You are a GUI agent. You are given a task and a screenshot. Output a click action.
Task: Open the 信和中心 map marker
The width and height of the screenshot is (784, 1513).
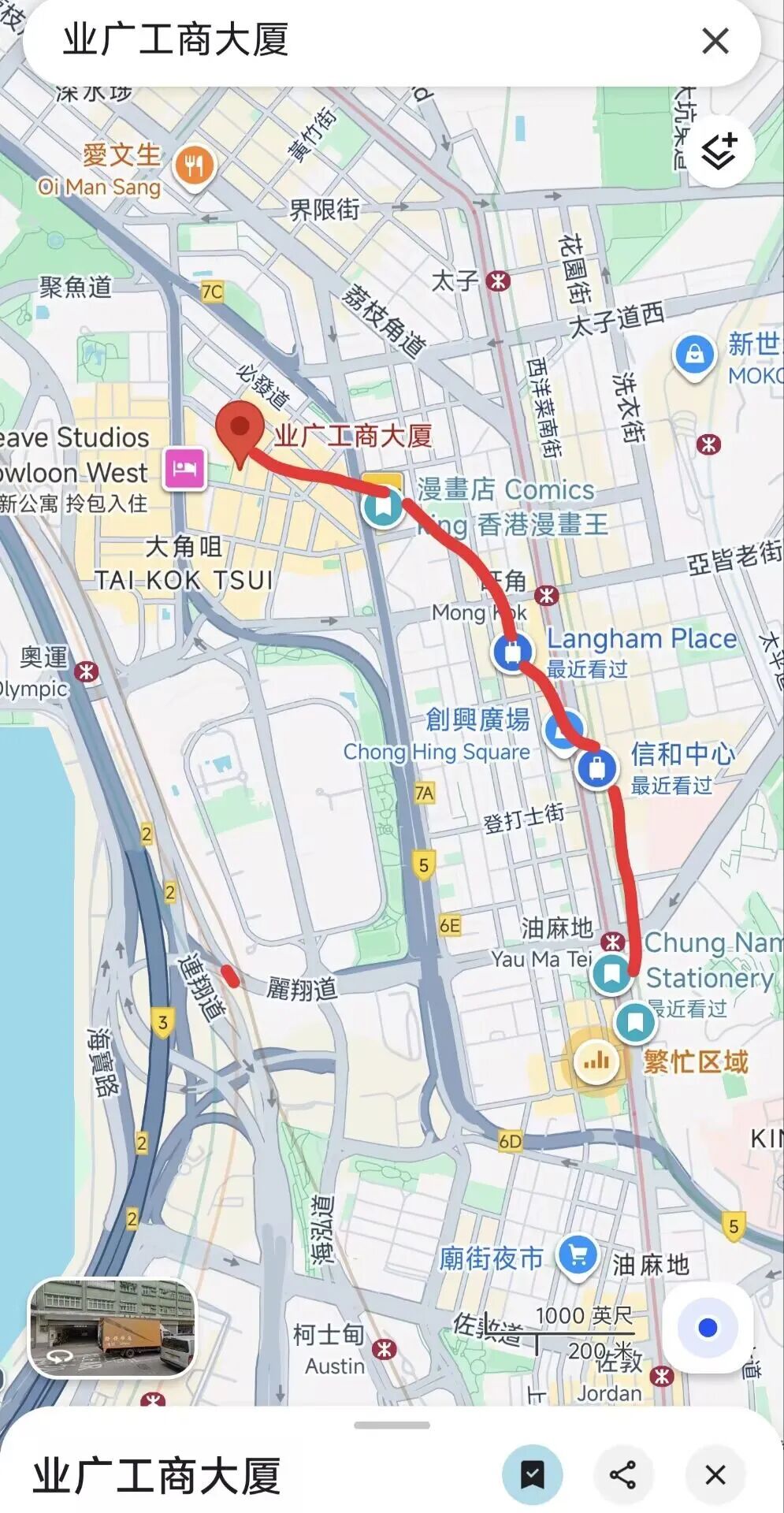(x=597, y=767)
